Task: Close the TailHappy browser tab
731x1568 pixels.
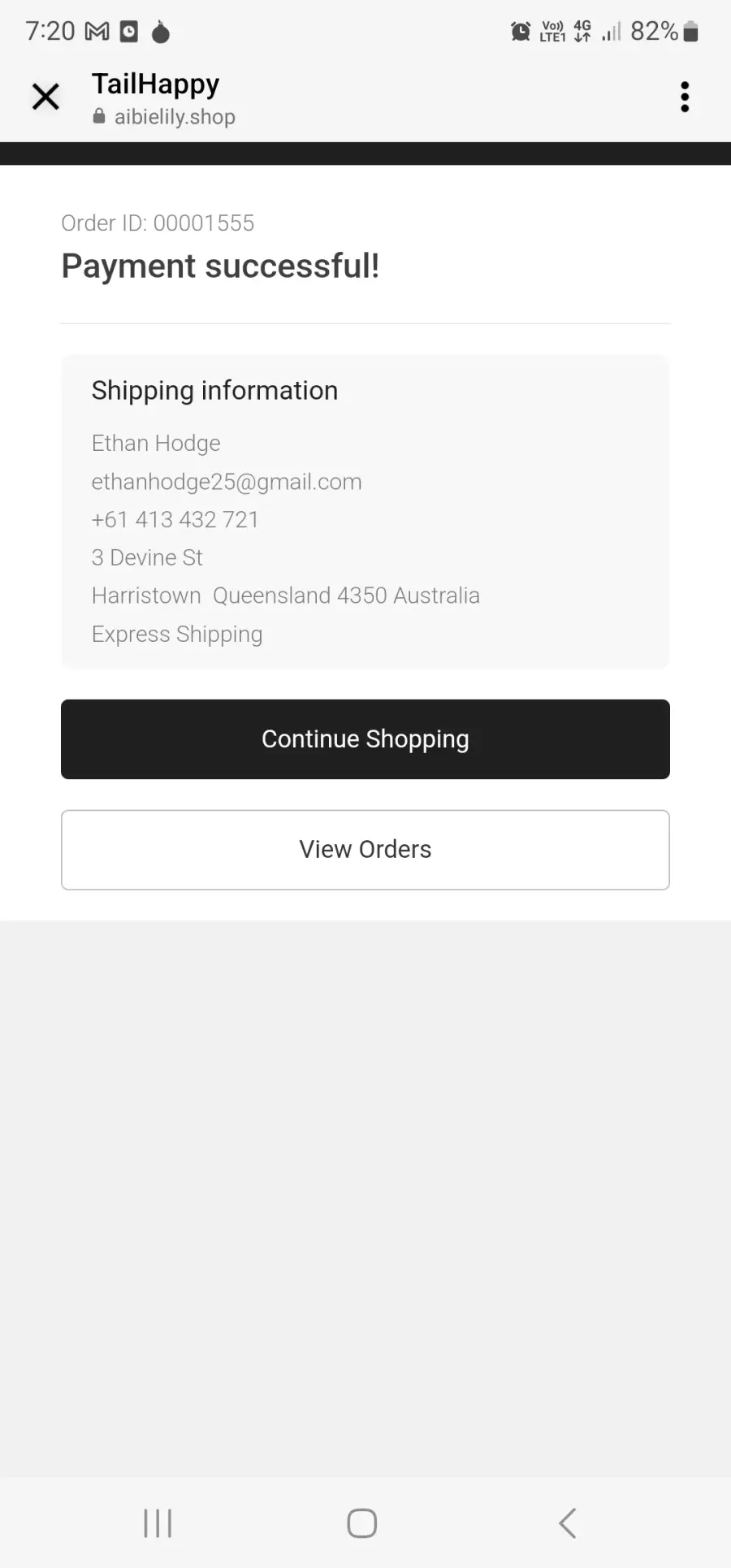Action: pyautogui.click(x=45, y=97)
